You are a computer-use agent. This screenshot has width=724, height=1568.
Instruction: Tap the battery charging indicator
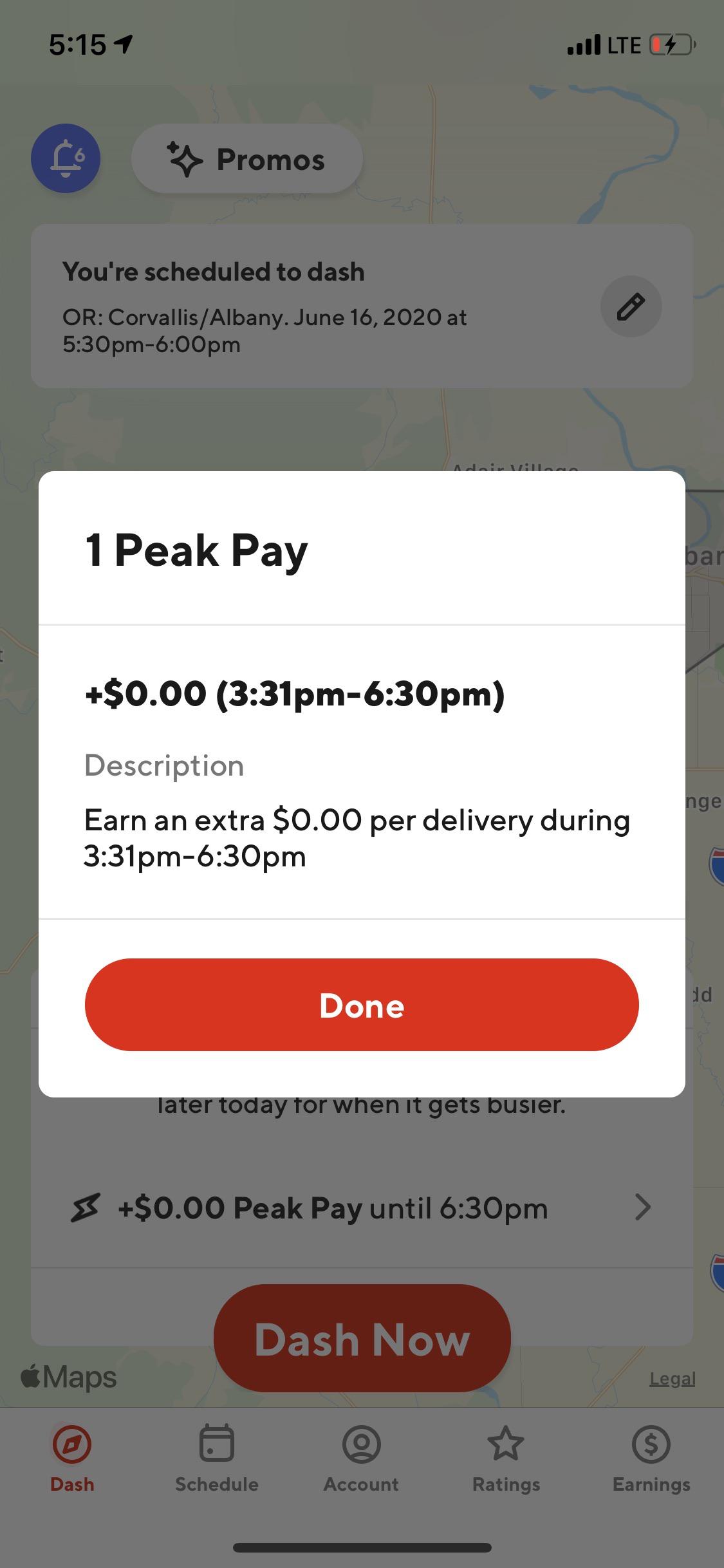coord(665,44)
